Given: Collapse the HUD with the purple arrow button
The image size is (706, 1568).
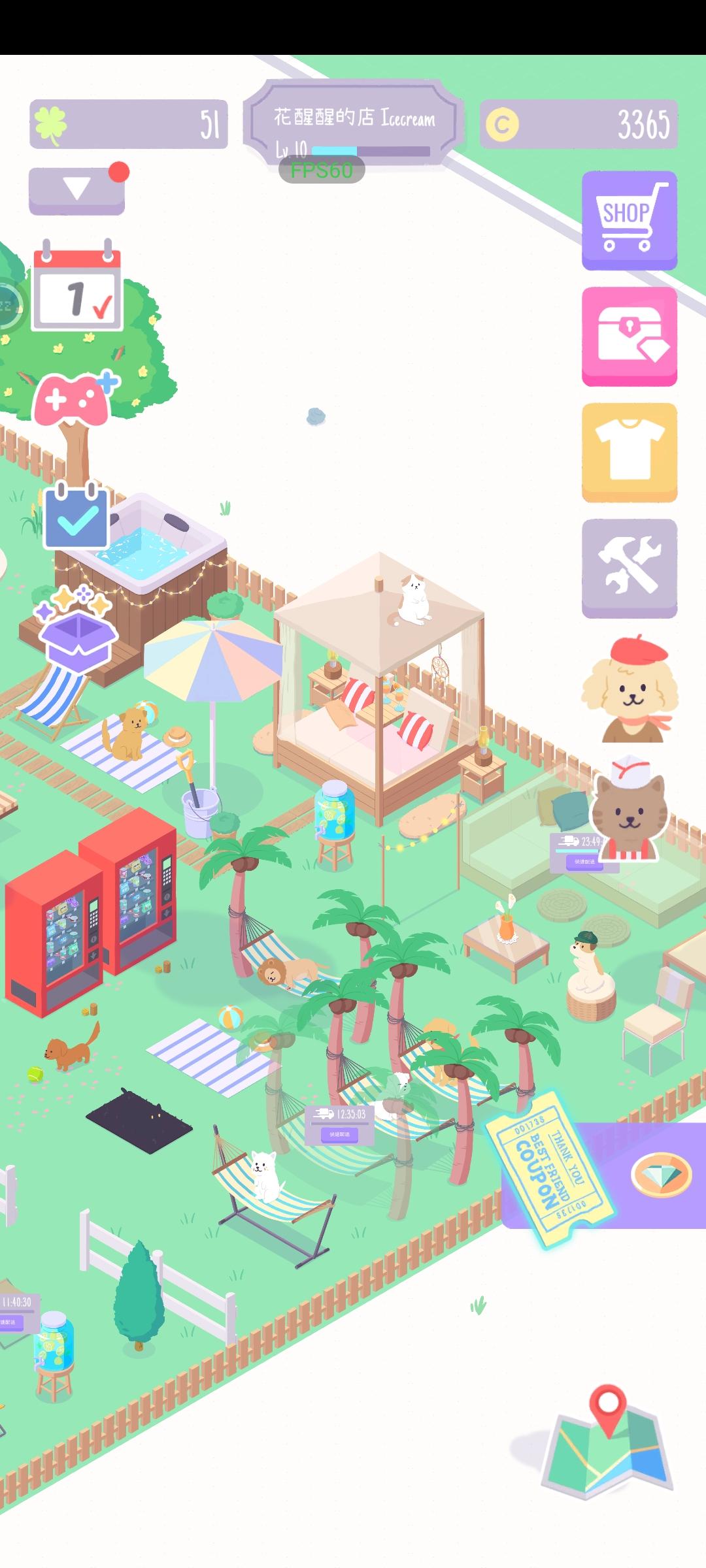Looking at the screenshot, I should tap(75, 189).
